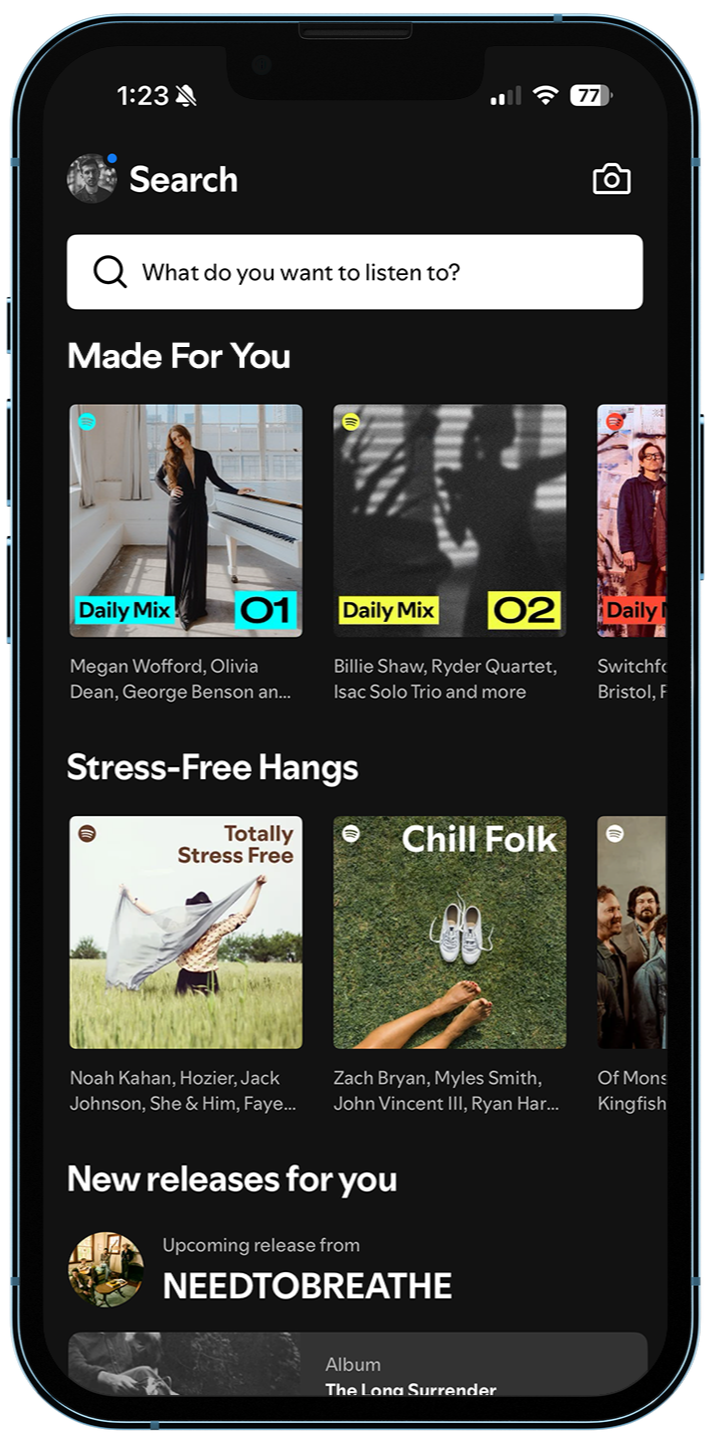This screenshot has height=1440, width=717.
Task: Open the Chill Folk playlist
Action: point(449,932)
